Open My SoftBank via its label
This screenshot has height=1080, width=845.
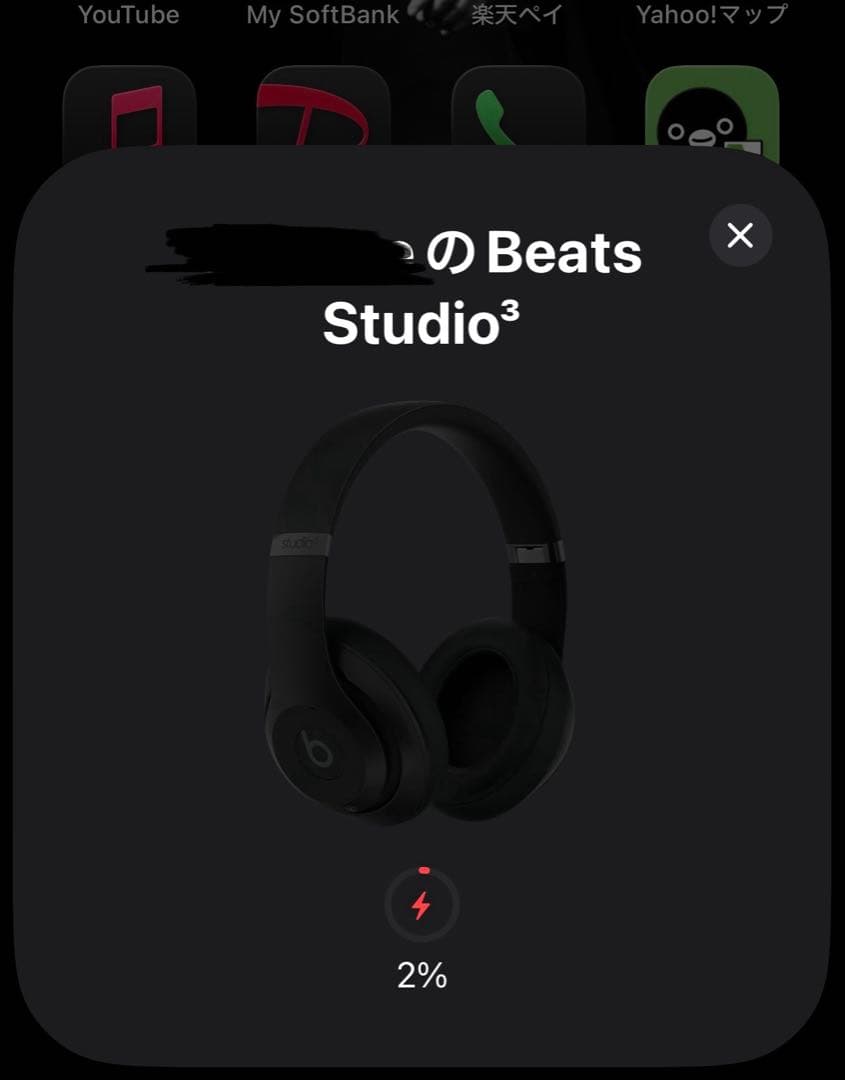click(x=321, y=15)
